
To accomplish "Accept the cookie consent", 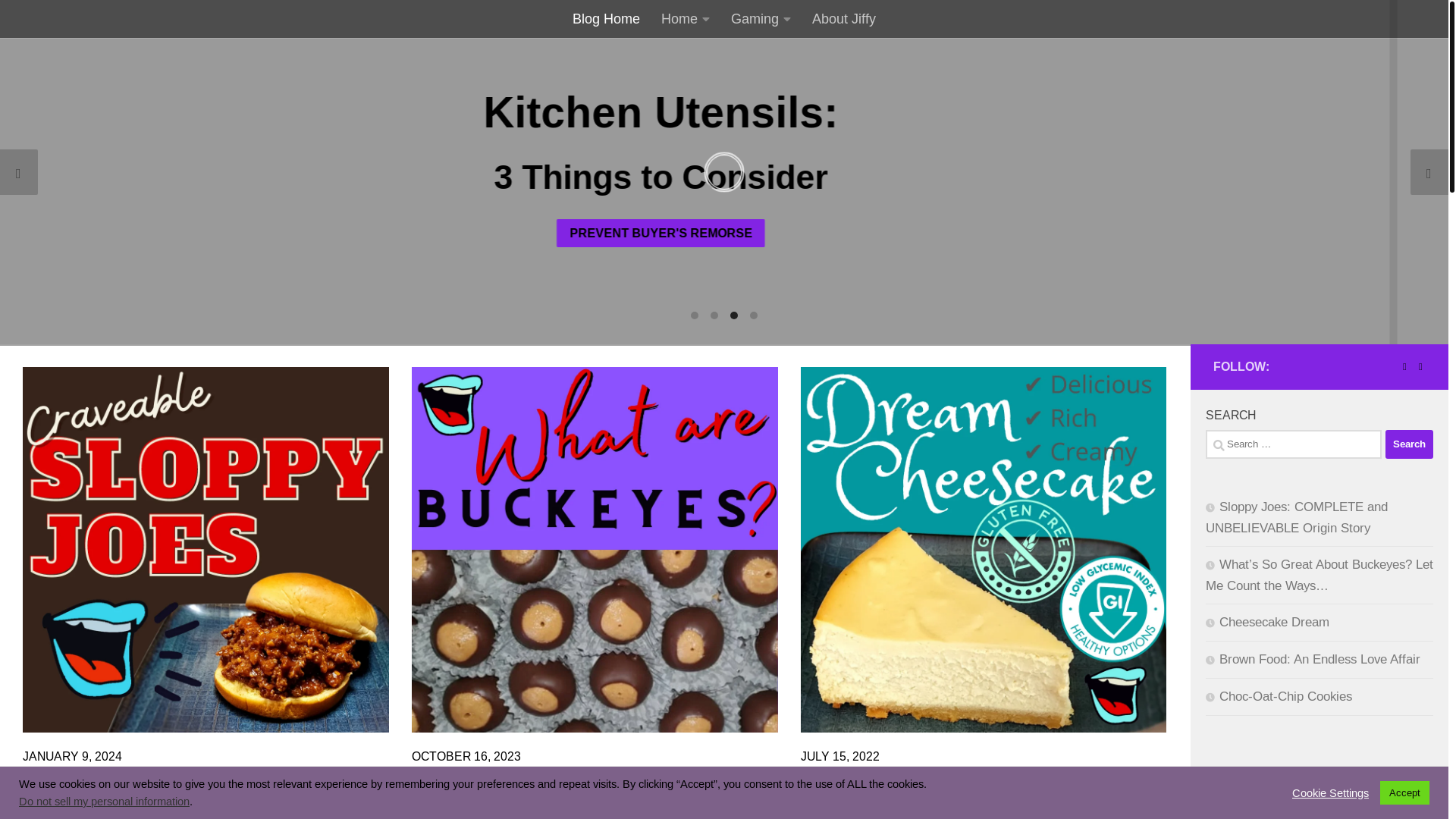I will 1404,792.
